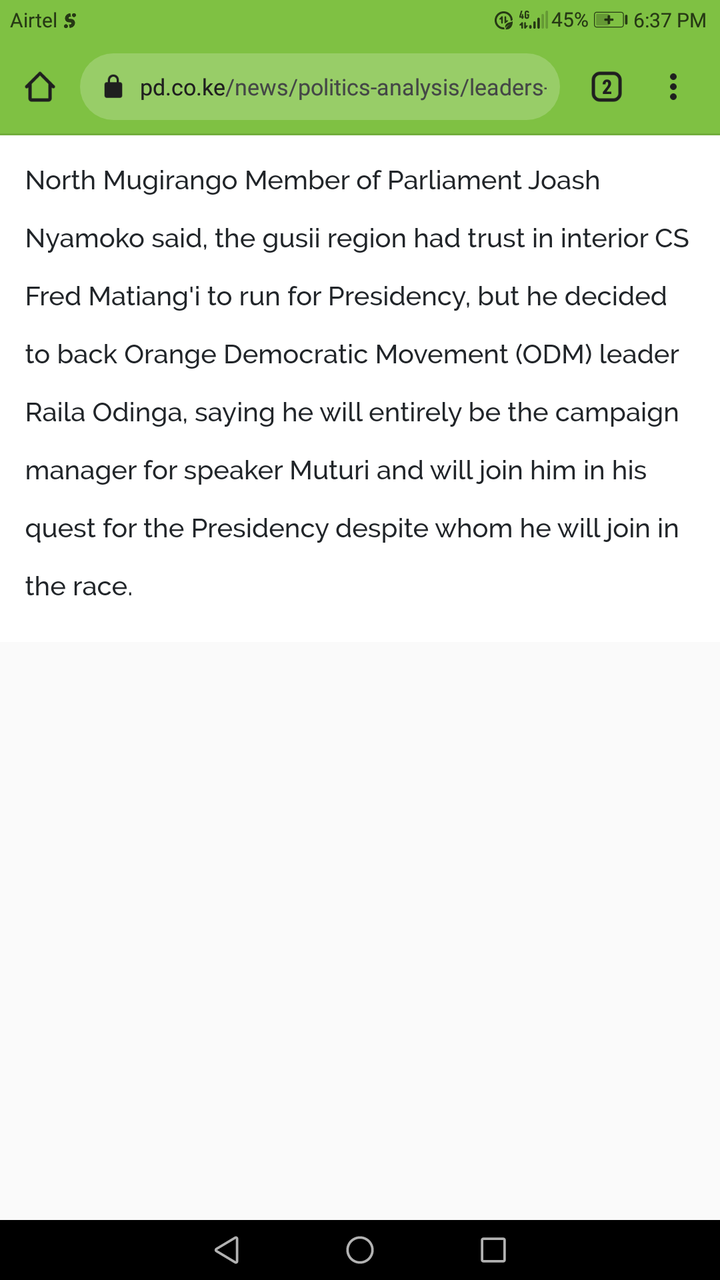The image size is (720, 1280).
Task: Go back using the system back button
Action: point(227,1249)
